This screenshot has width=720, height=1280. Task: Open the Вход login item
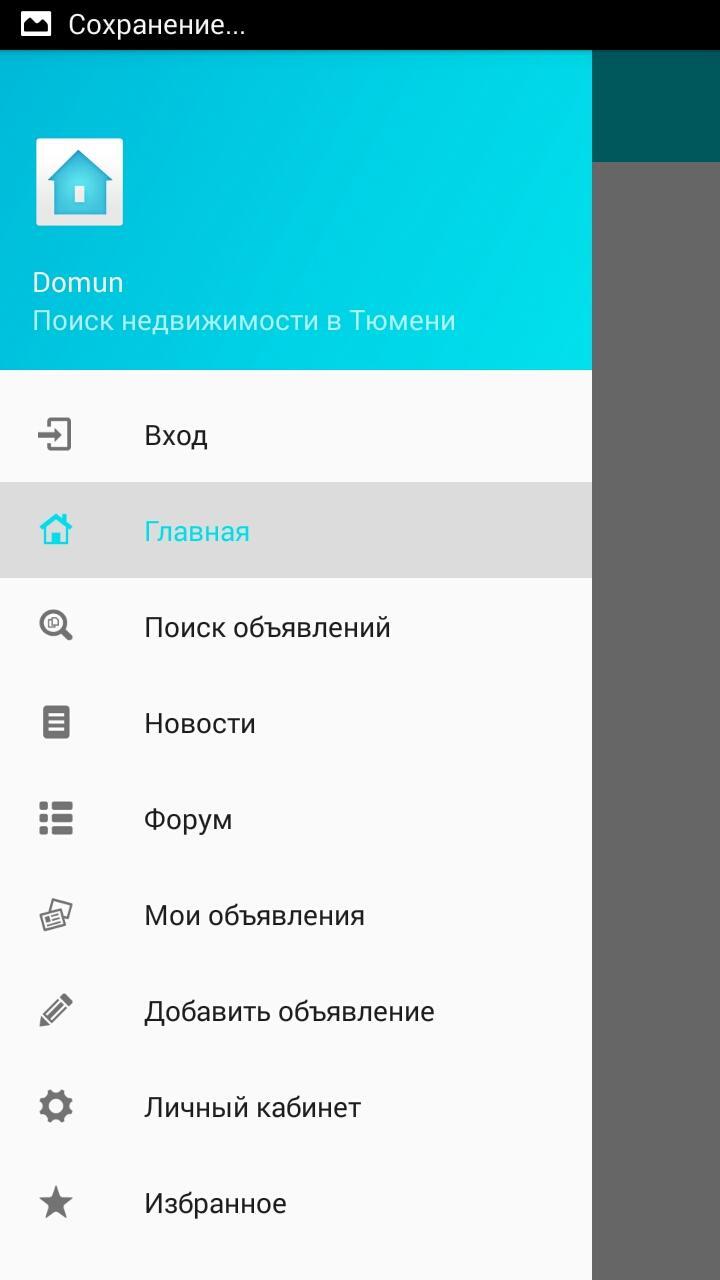coord(176,435)
